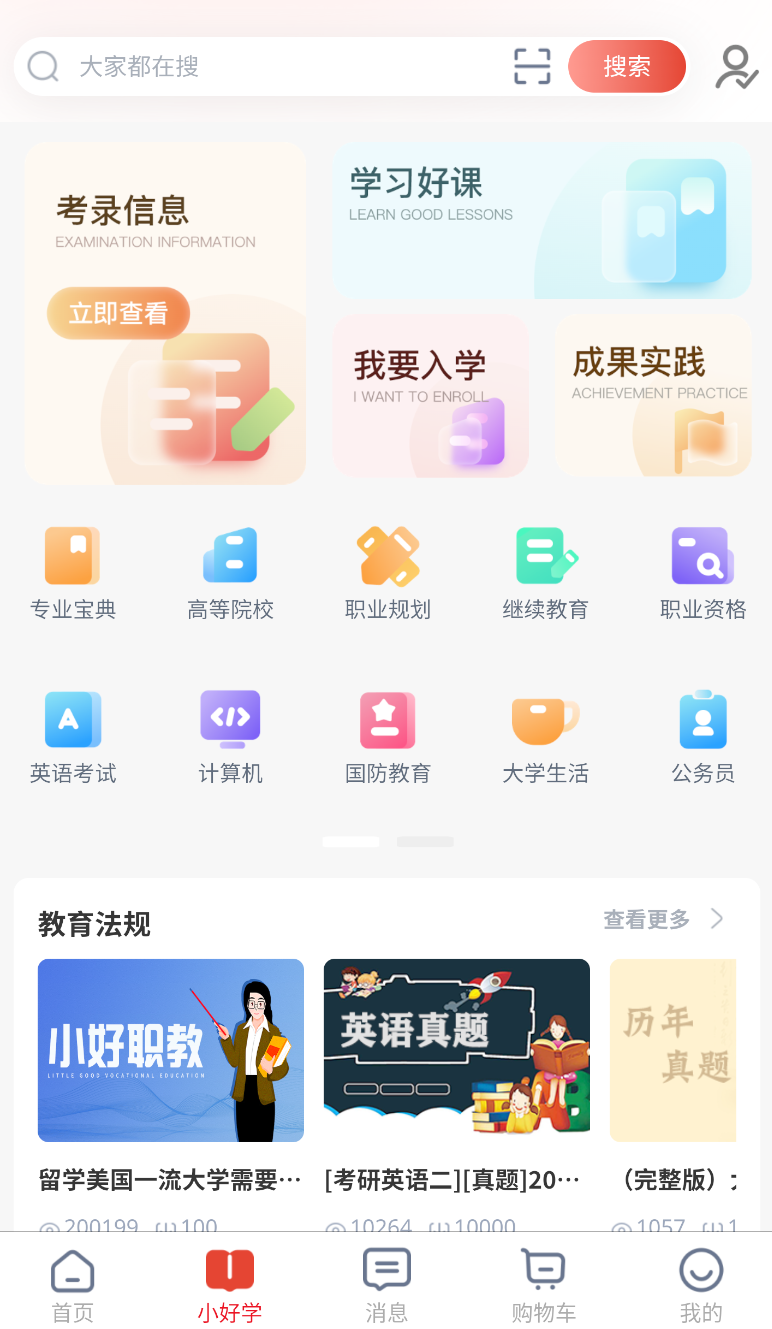
Task: Select the 英语考试 category
Action: pos(73,738)
